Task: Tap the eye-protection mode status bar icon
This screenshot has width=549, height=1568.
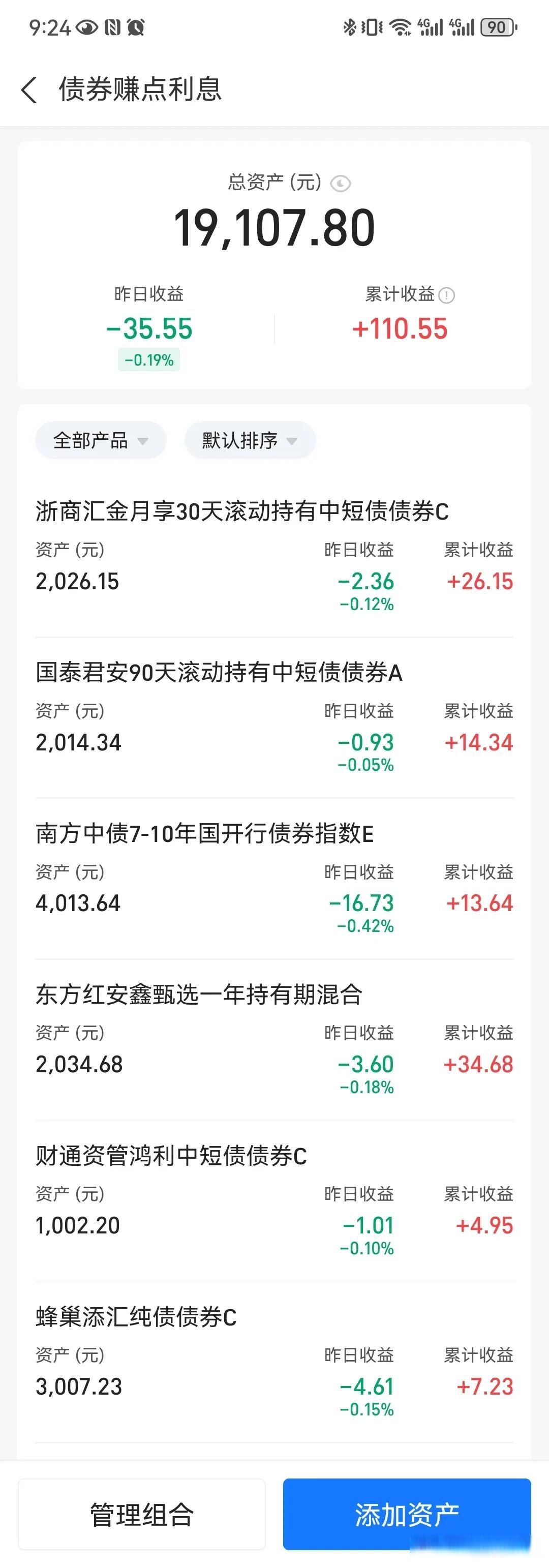Action: 87,27
